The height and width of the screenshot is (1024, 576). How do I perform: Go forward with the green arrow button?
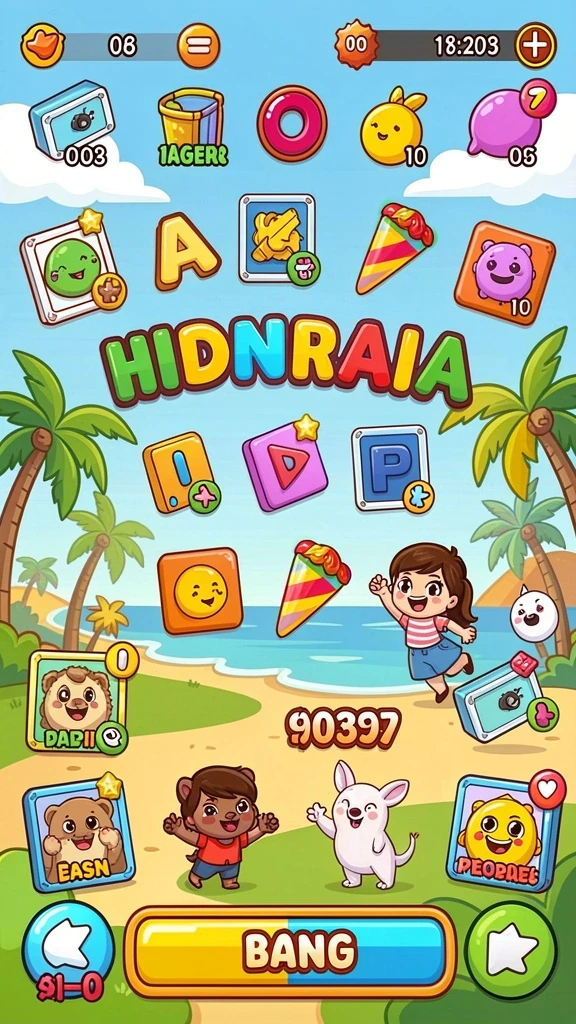(x=511, y=948)
